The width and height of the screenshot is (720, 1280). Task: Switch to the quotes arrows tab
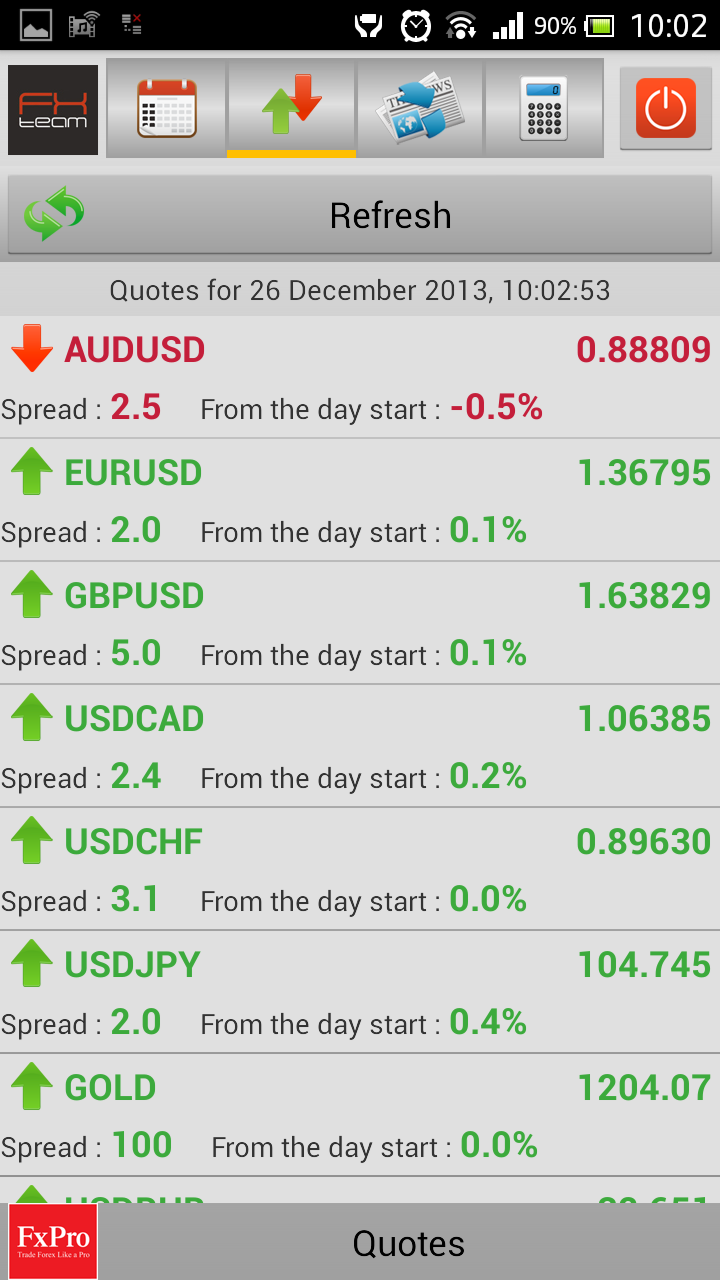tap(291, 108)
